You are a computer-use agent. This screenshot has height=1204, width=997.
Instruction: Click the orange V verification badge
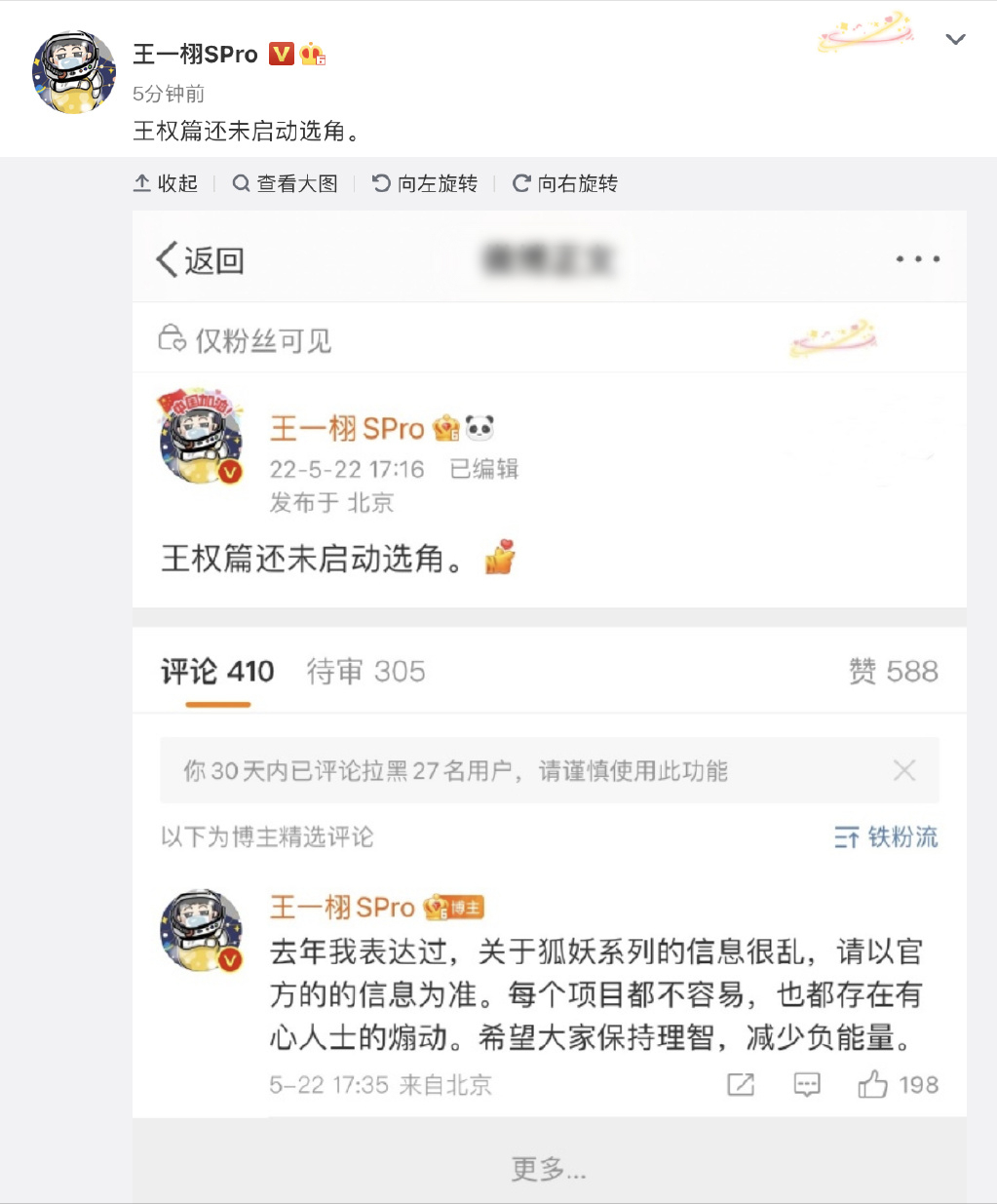(283, 54)
